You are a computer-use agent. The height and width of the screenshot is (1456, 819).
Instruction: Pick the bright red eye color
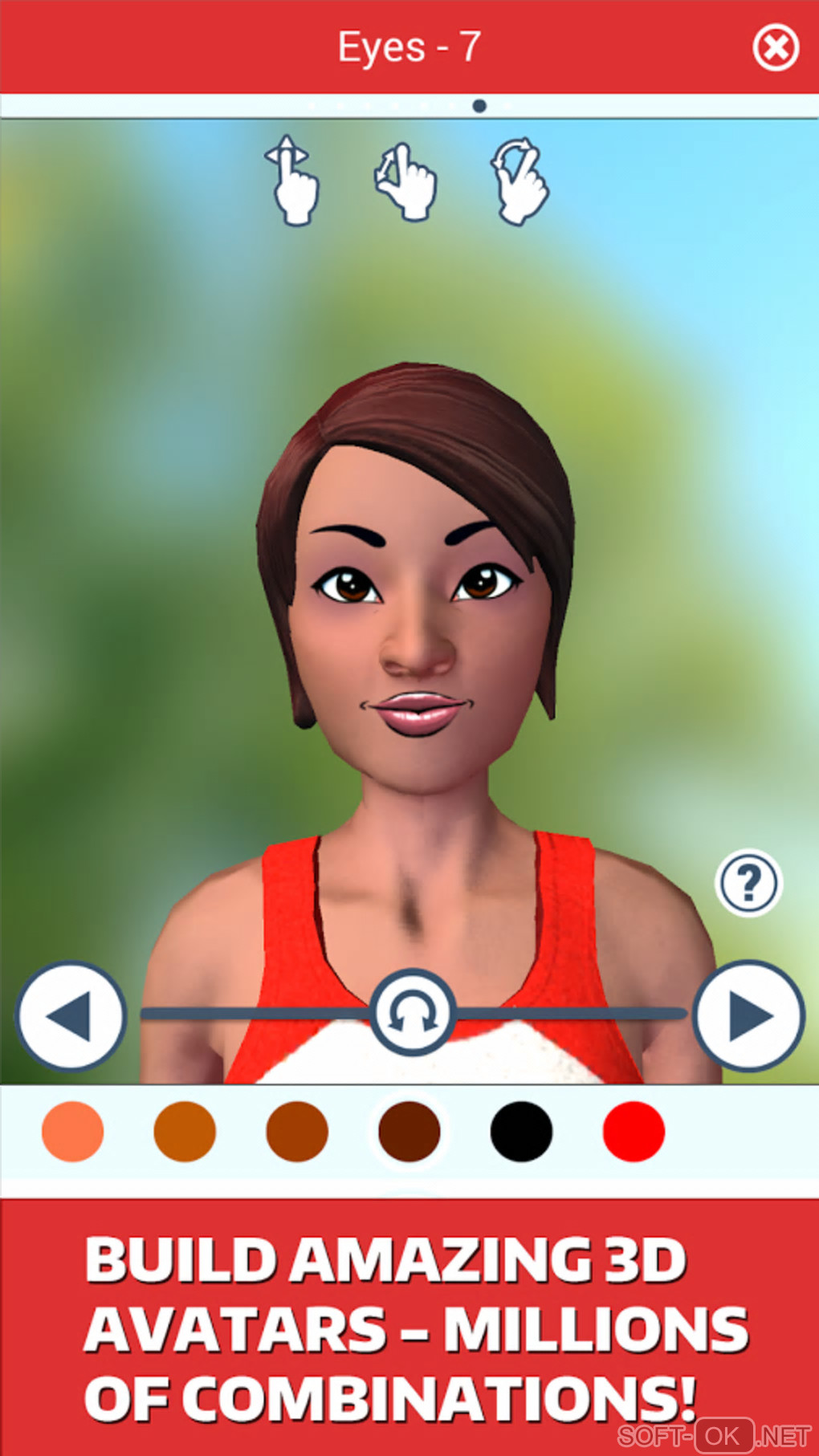tap(634, 1132)
